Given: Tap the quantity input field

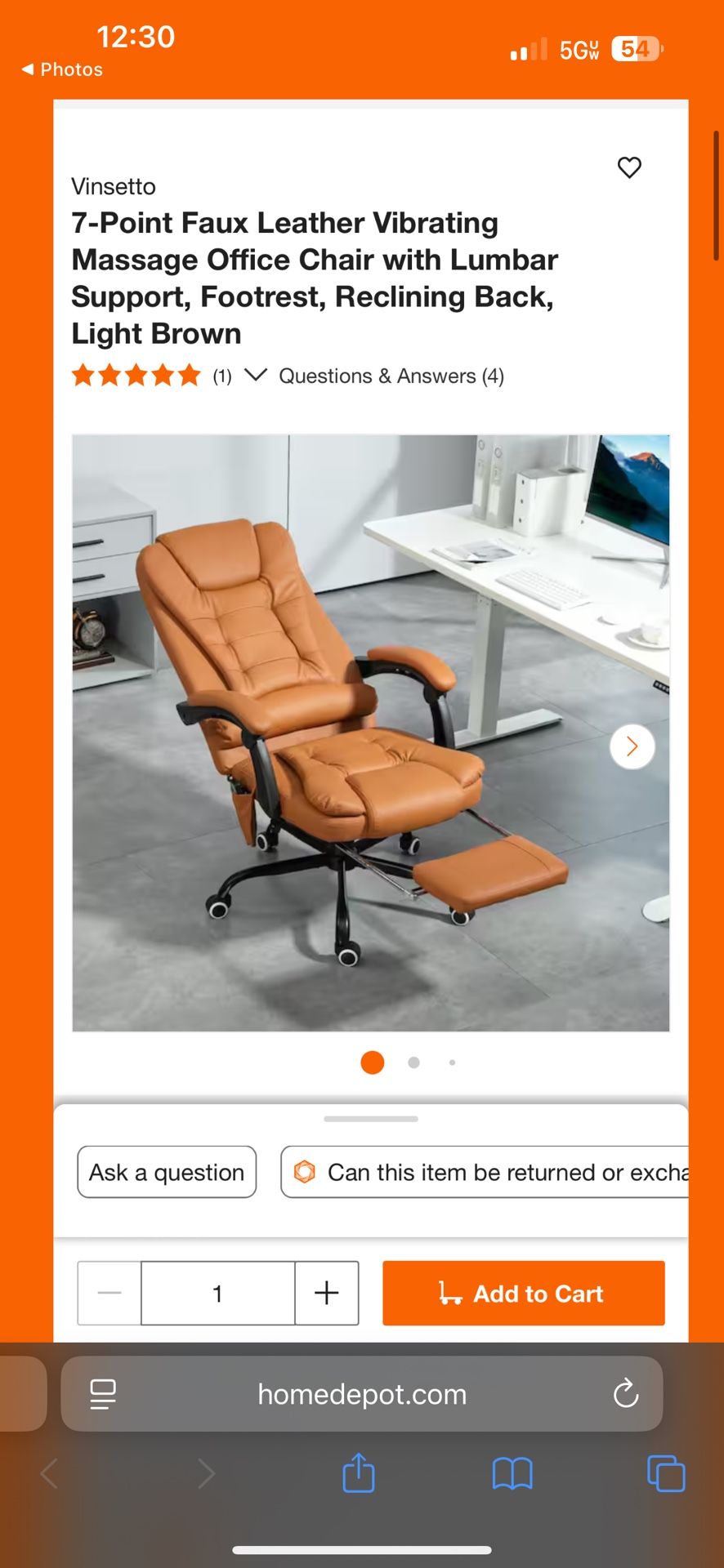Looking at the screenshot, I should click(217, 1293).
